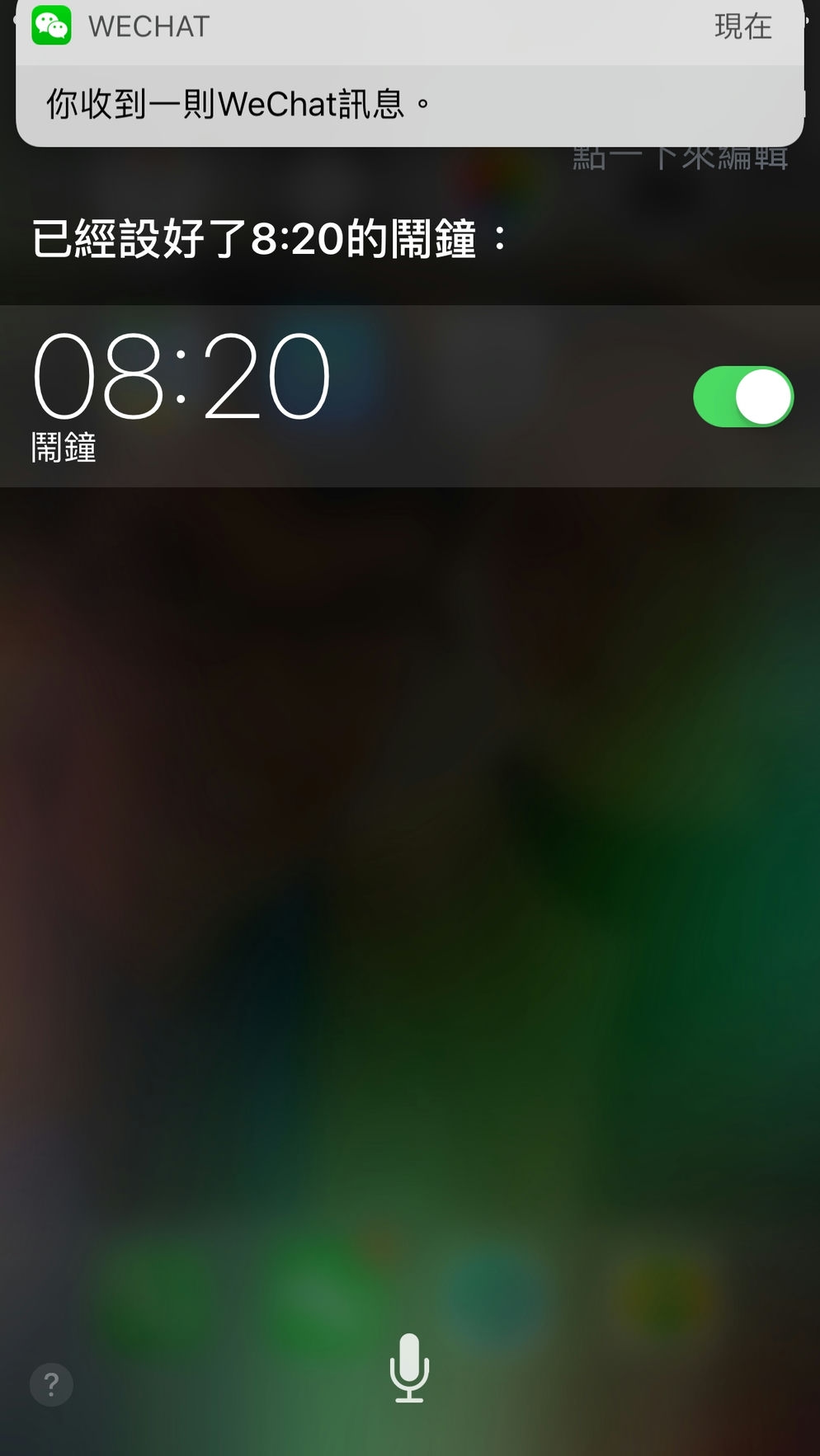Turn off the 08:20 alarm switch
This screenshot has width=820, height=1456.
pos(743,397)
